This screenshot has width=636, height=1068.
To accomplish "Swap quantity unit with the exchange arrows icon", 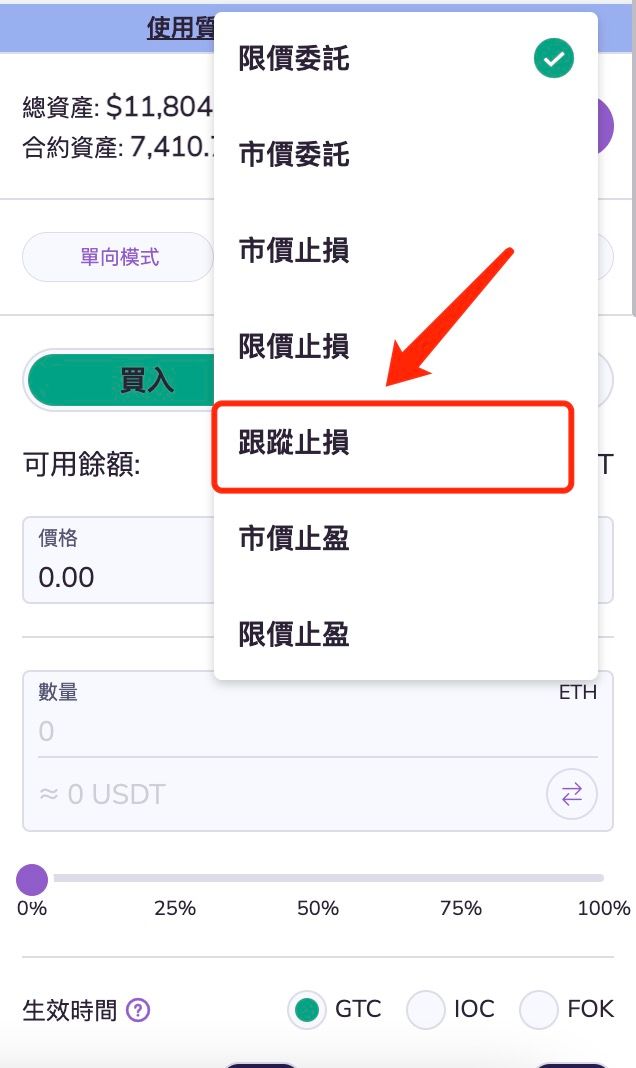I will click(x=572, y=794).
